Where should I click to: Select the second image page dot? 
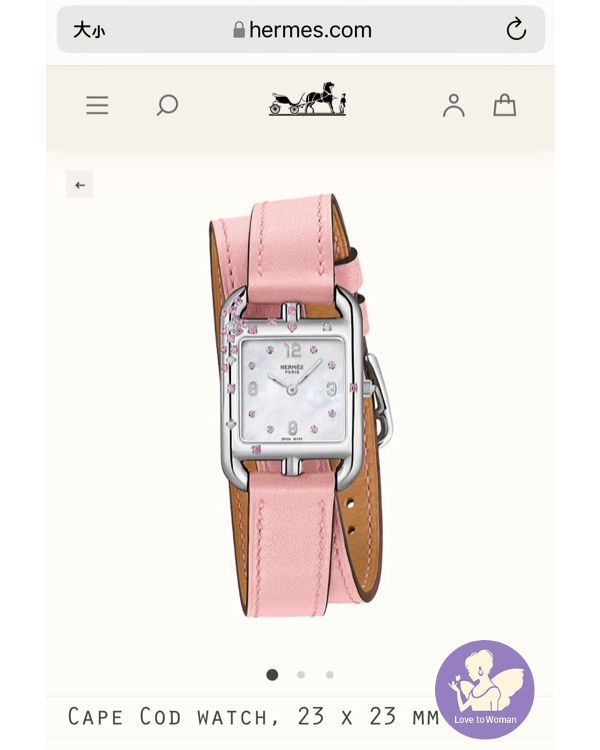[301, 675]
